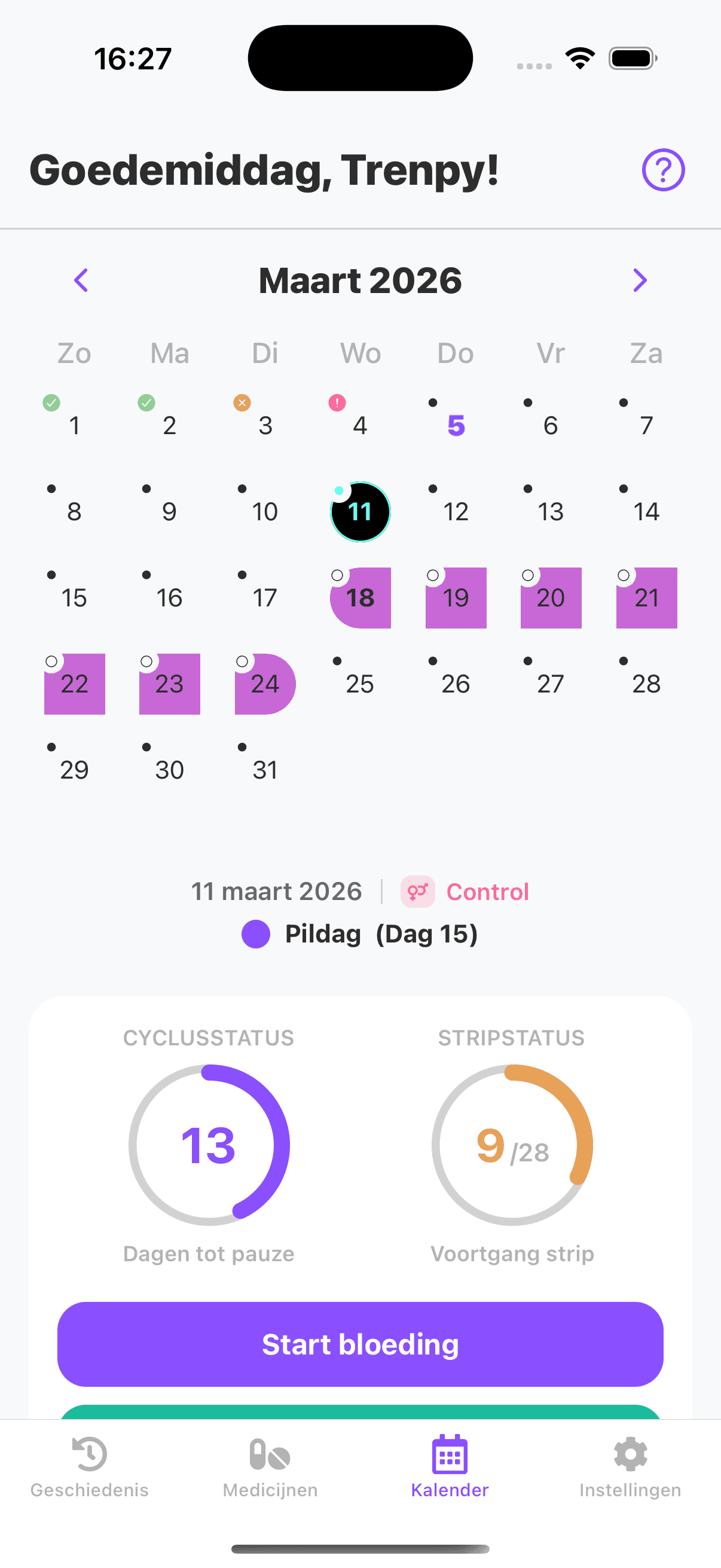Viewport: 721px width, 1568px height.
Task: Toggle the pill circle on March 19
Action: click(x=433, y=575)
